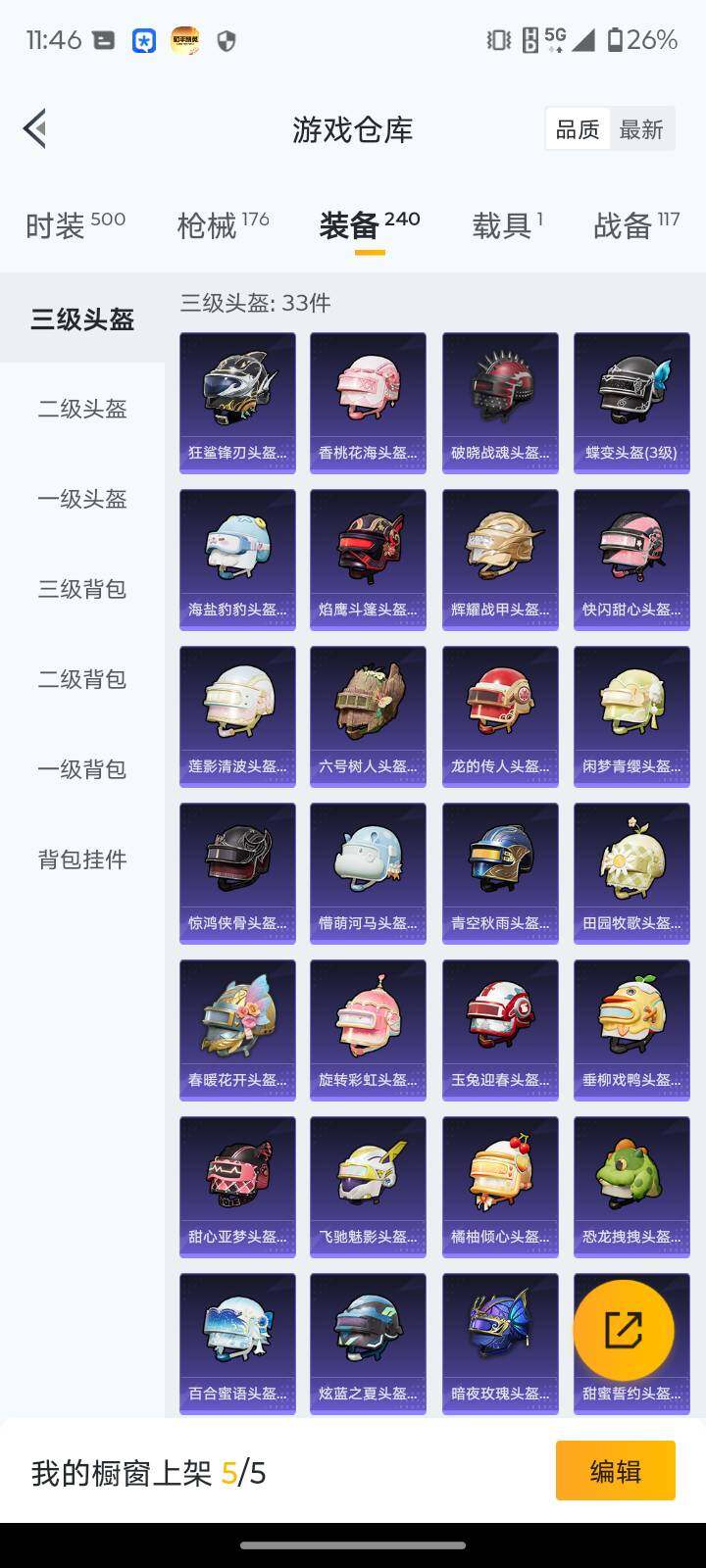View the 恐龙拽拽头盔 item
The width and height of the screenshot is (706, 1568).
630,1185
